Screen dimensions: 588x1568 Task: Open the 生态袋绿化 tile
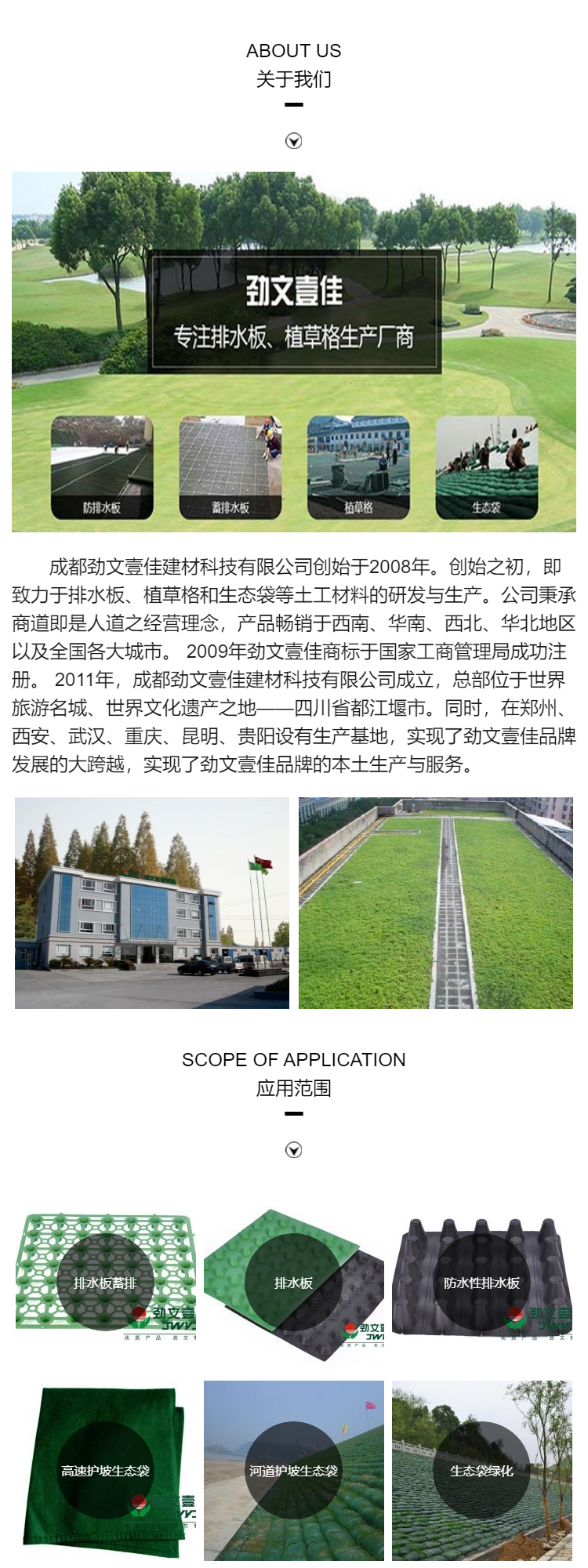click(481, 1471)
